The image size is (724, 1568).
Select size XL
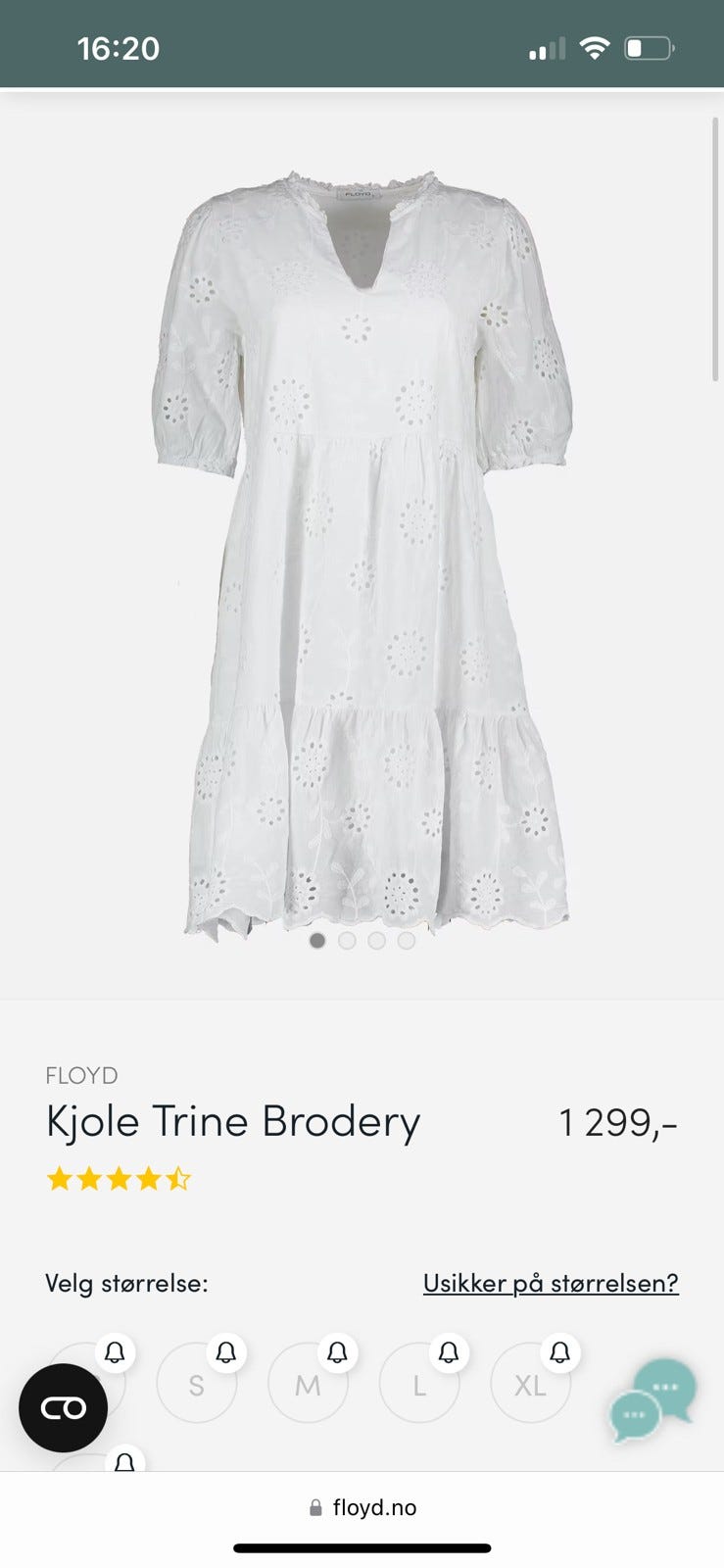coord(530,1384)
